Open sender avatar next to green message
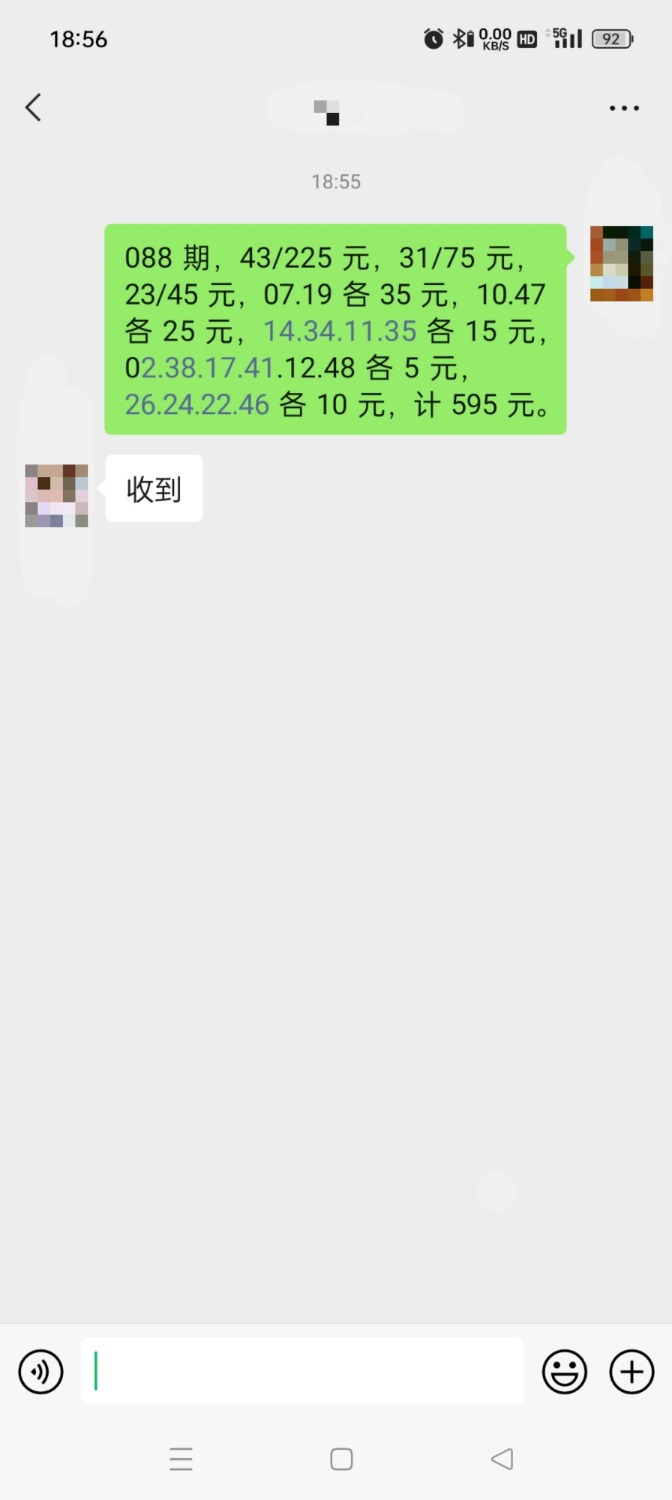Screen dimensions: 672x1500 (x=621, y=264)
